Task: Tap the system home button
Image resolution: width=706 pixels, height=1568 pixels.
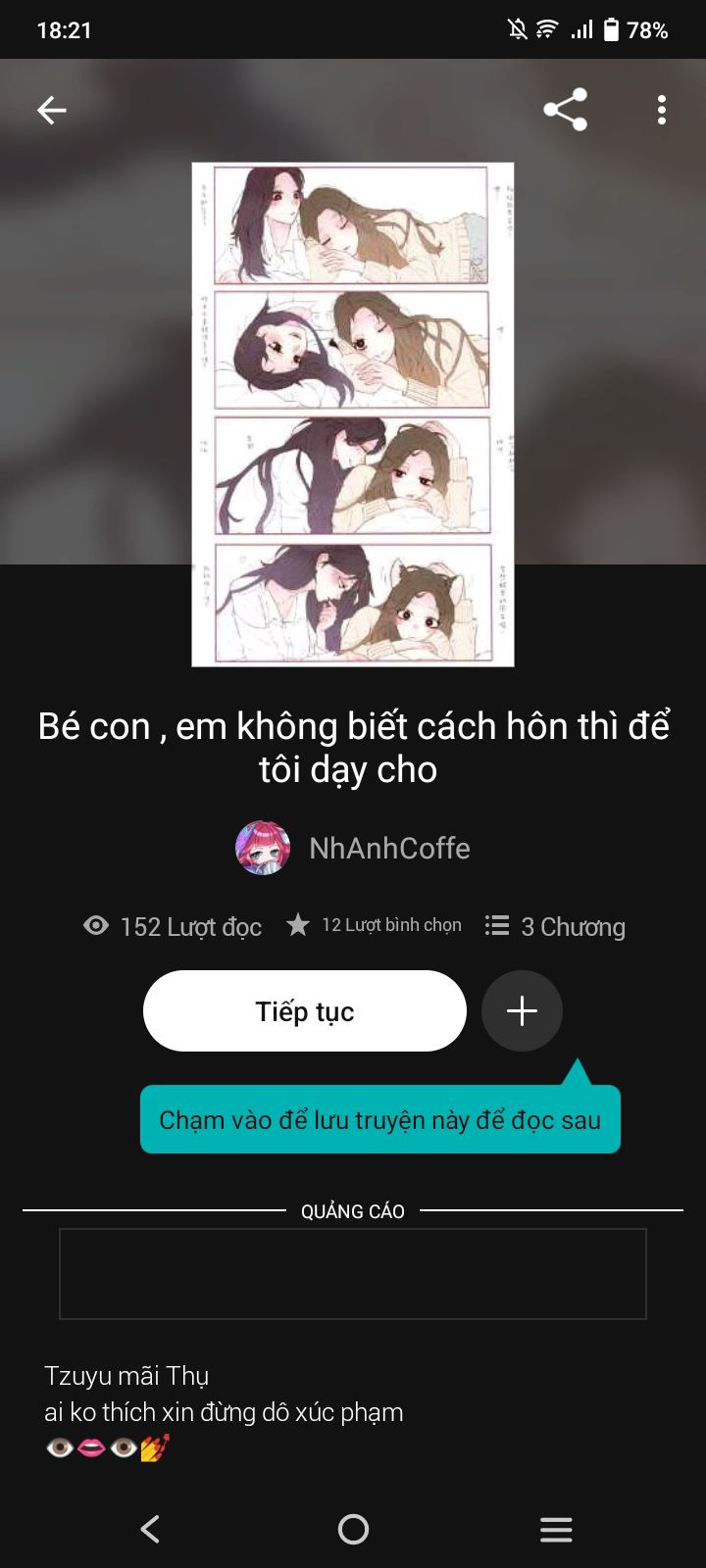Action: point(353,1529)
